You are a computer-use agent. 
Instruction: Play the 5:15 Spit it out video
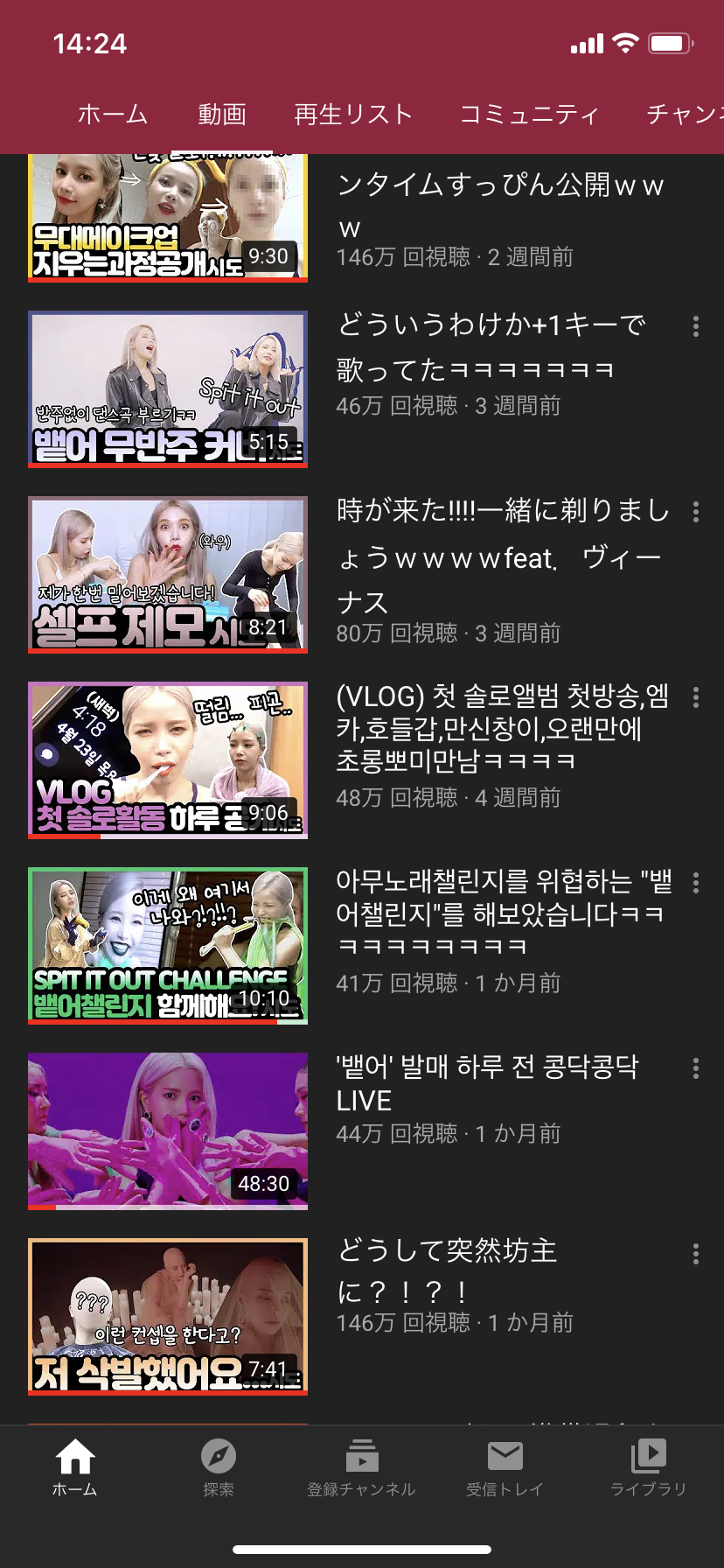tap(168, 388)
